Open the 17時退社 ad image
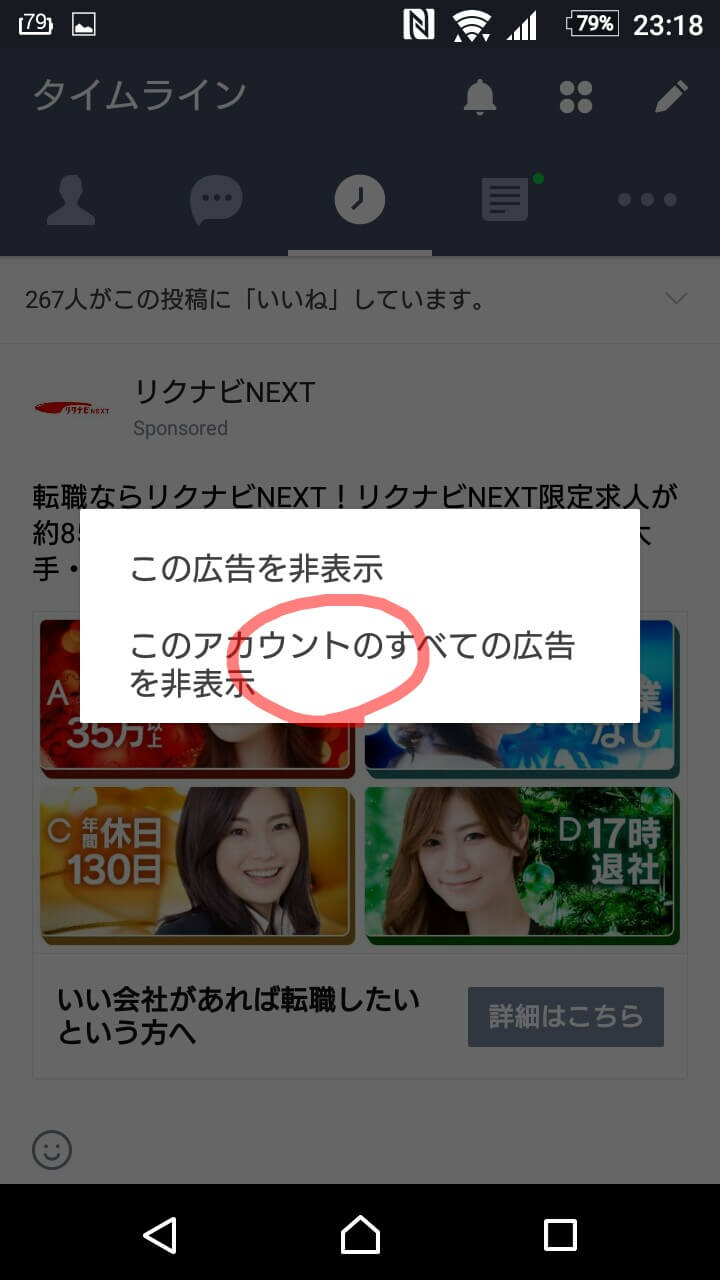Viewport: 720px width, 1280px height. [x=522, y=863]
